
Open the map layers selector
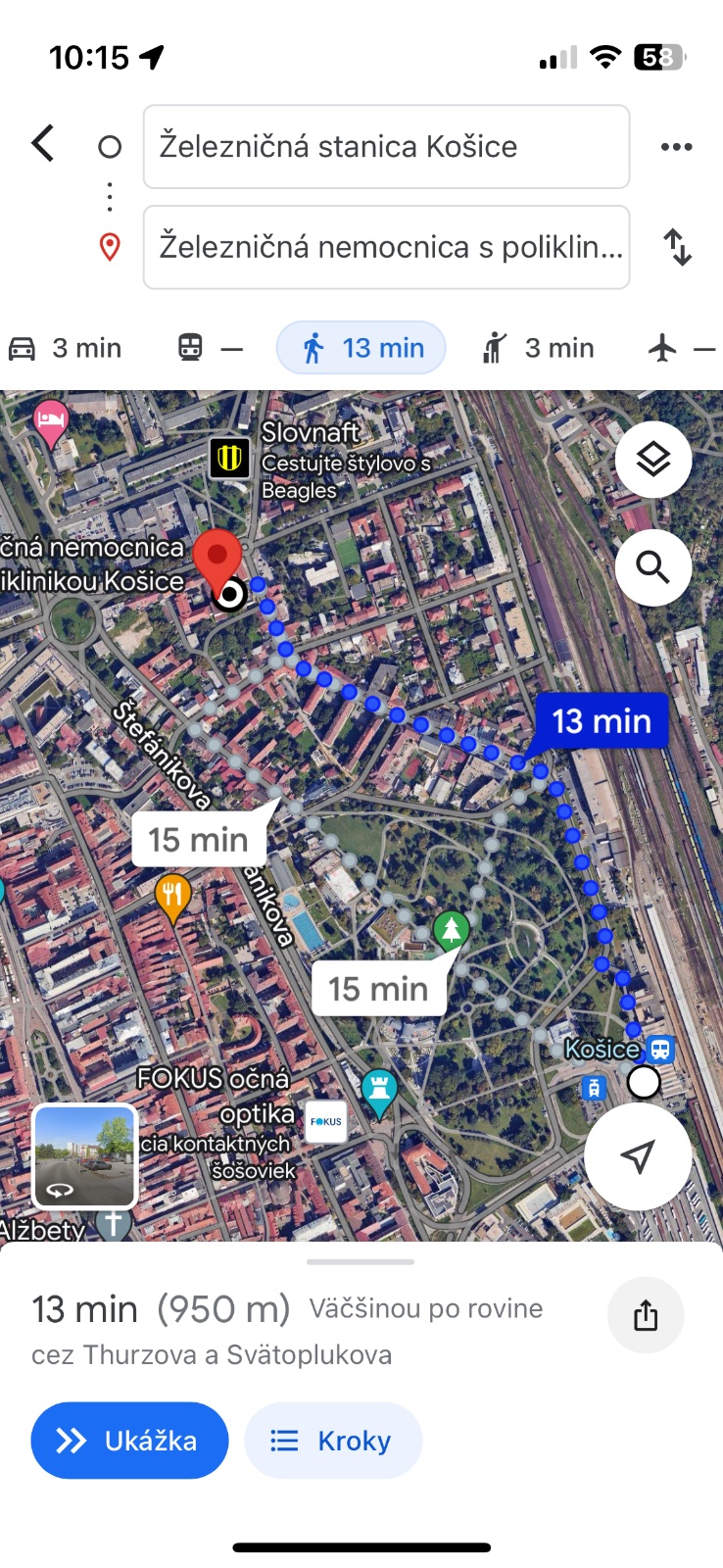653,460
